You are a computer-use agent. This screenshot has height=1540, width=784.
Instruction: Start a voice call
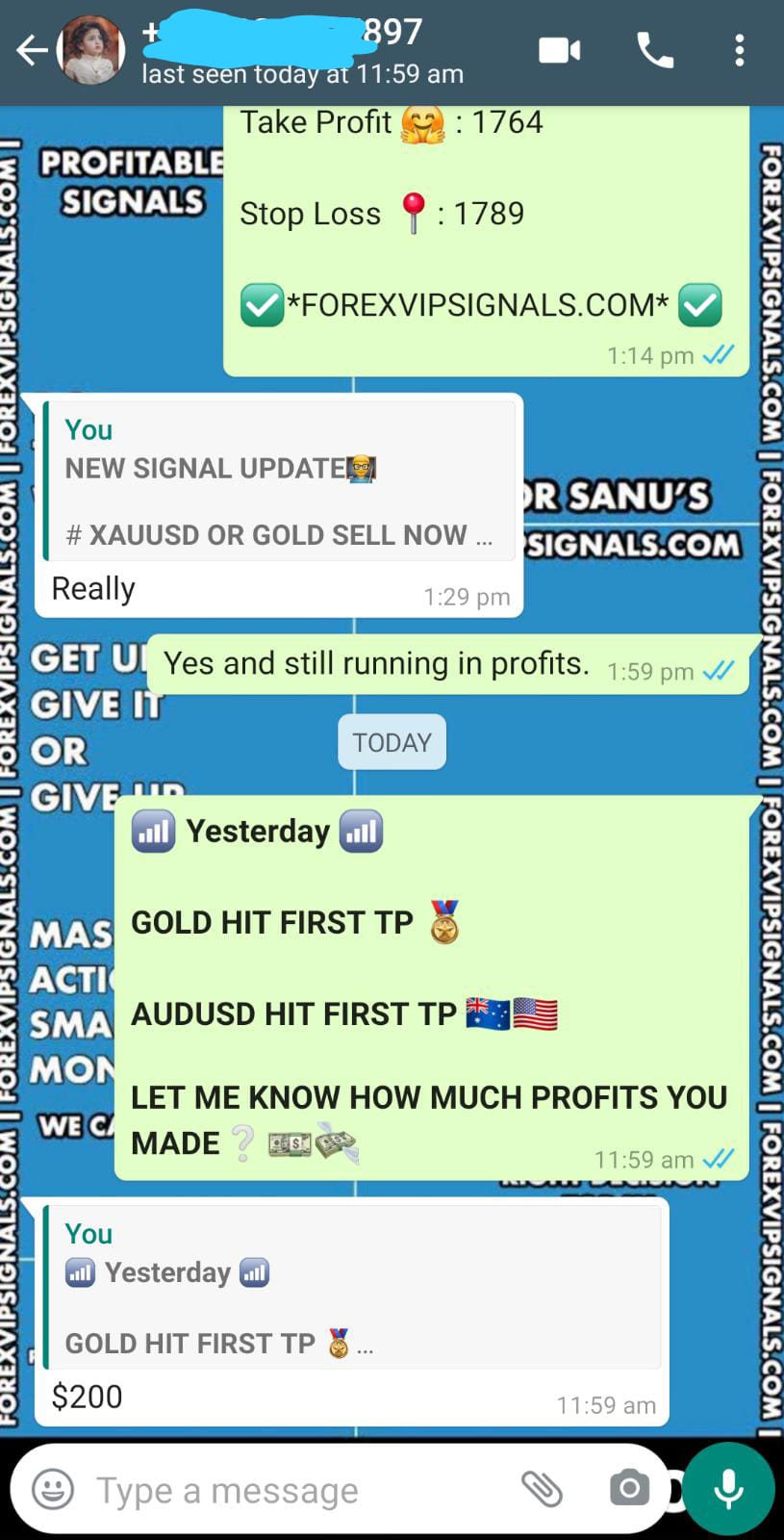655,51
